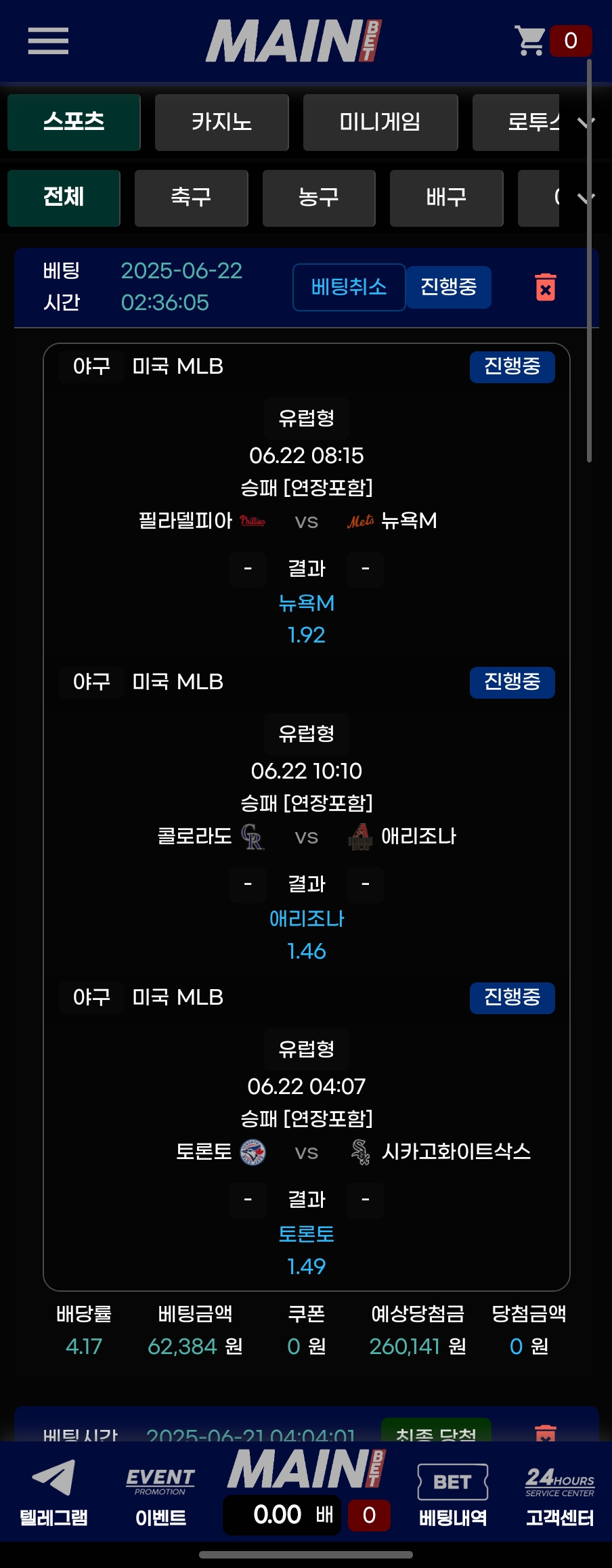This screenshot has width=612, height=1568.
Task: Switch to the 카지노 tab
Action: [x=221, y=122]
